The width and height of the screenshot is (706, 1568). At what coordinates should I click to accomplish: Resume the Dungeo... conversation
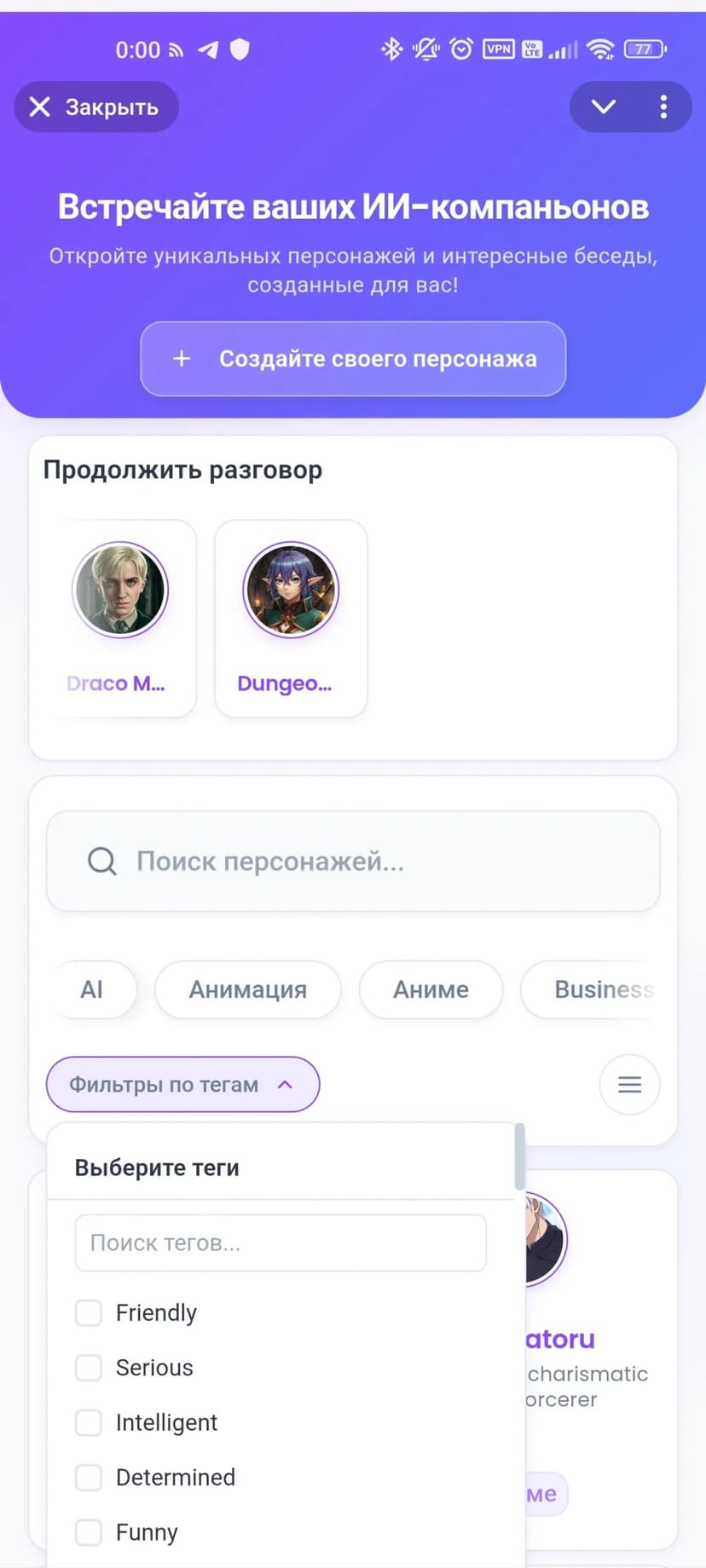coord(291,618)
